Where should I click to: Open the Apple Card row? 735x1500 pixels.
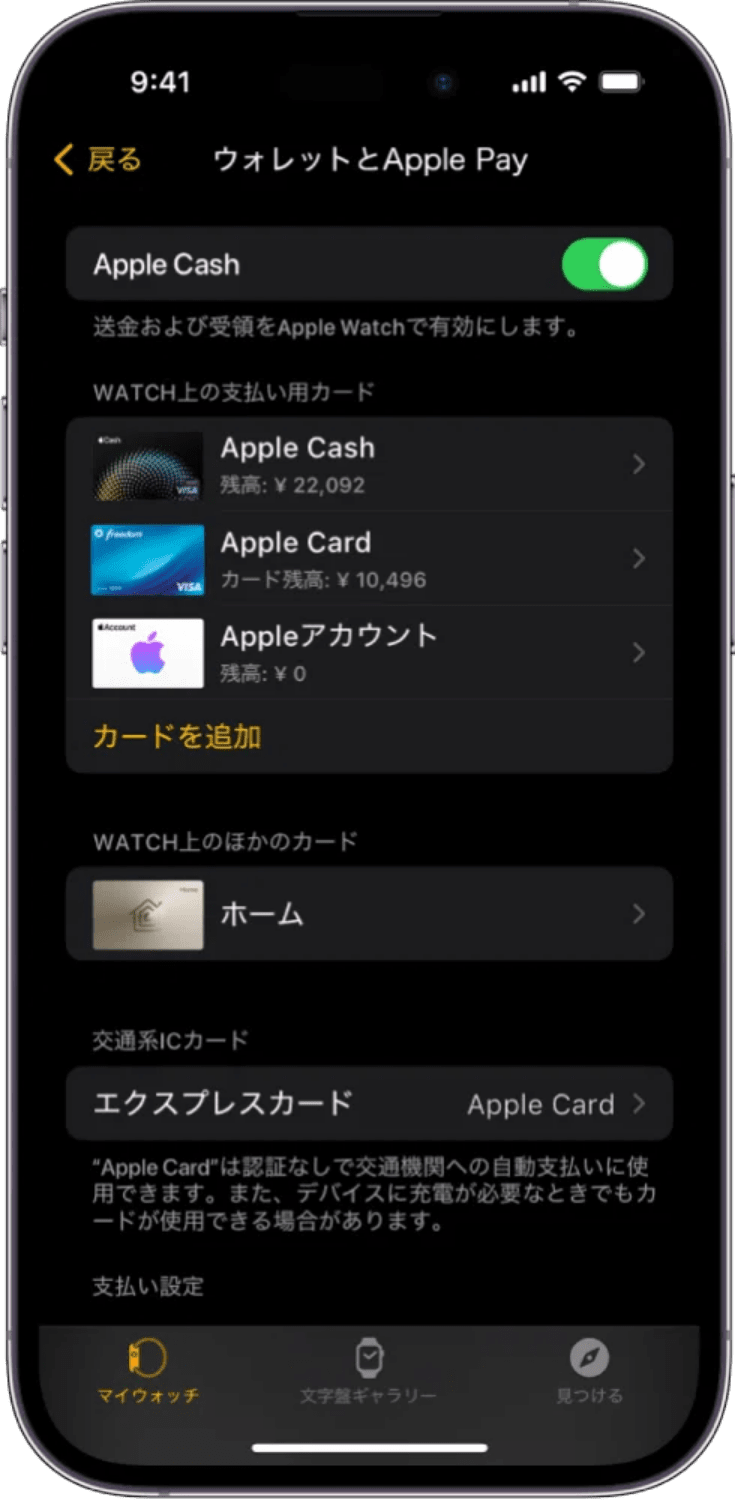[x=369, y=559]
